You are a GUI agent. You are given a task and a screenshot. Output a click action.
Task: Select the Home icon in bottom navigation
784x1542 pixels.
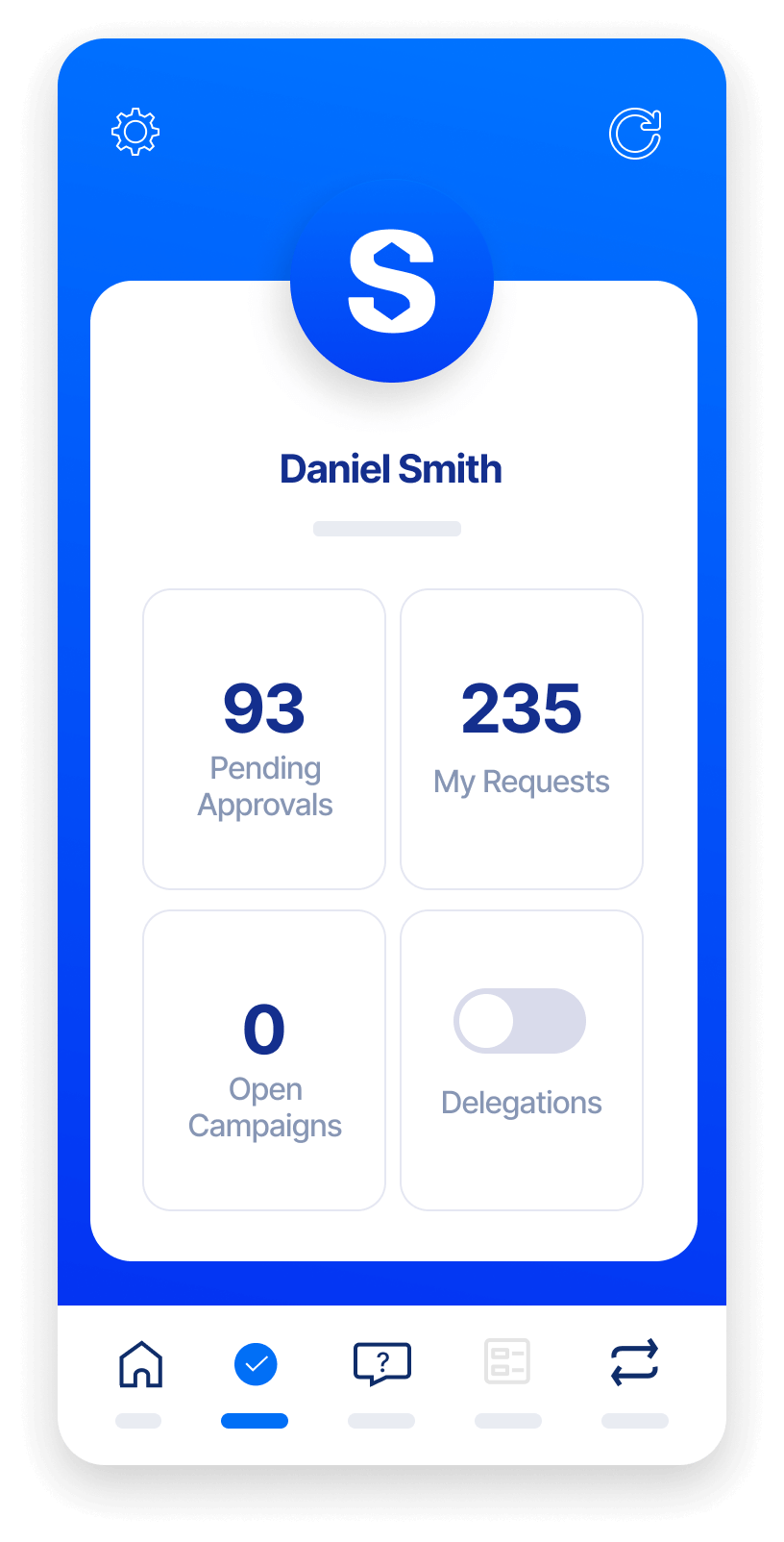(x=140, y=1364)
